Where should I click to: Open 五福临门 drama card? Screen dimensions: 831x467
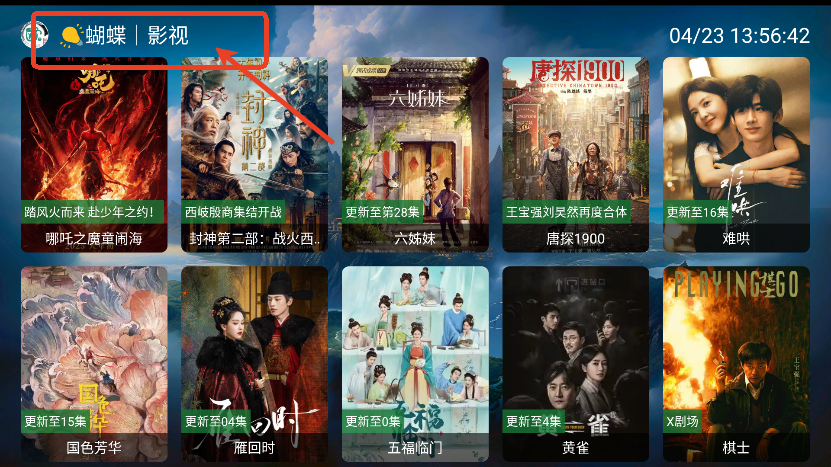pyautogui.click(x=415, y=360)
